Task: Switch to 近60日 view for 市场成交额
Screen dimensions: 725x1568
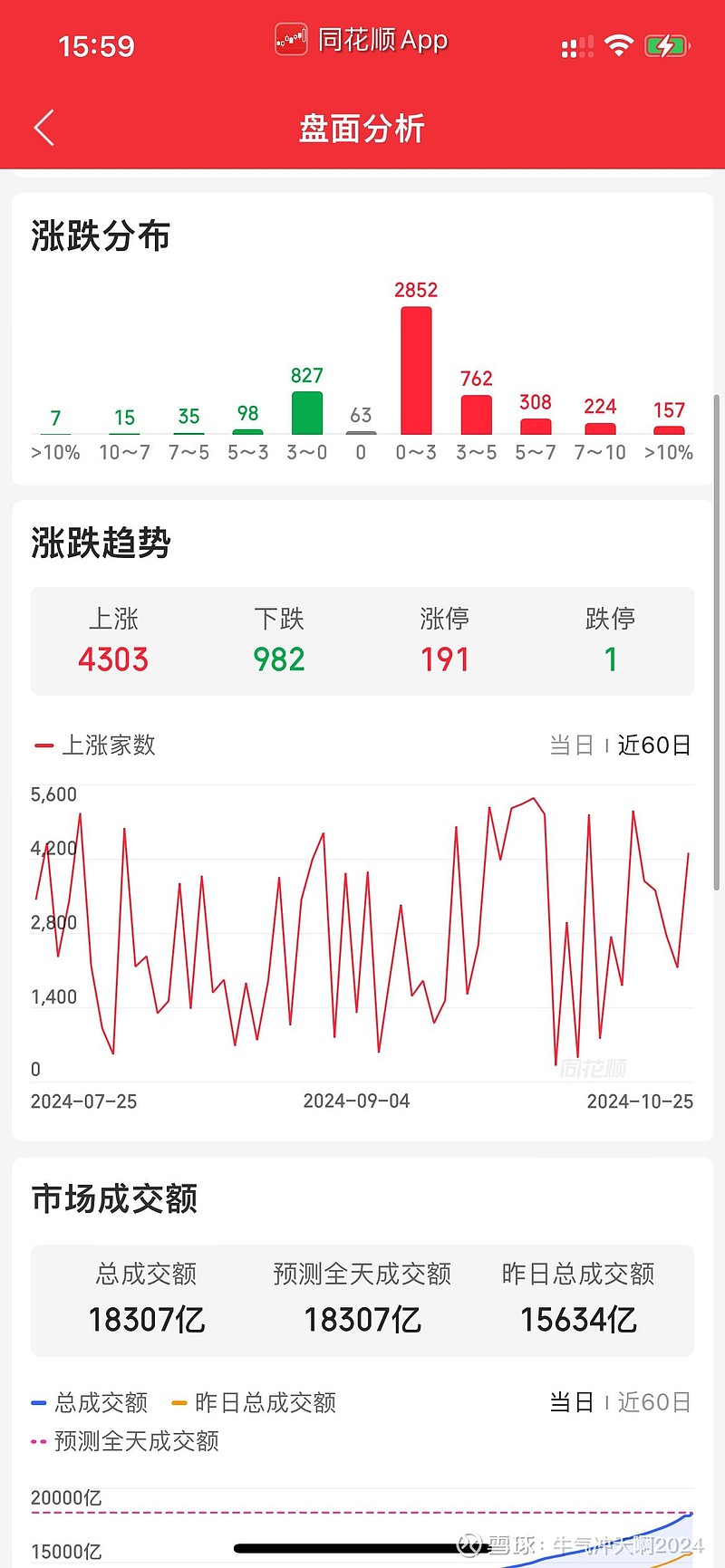Action: pos(654,1402)
